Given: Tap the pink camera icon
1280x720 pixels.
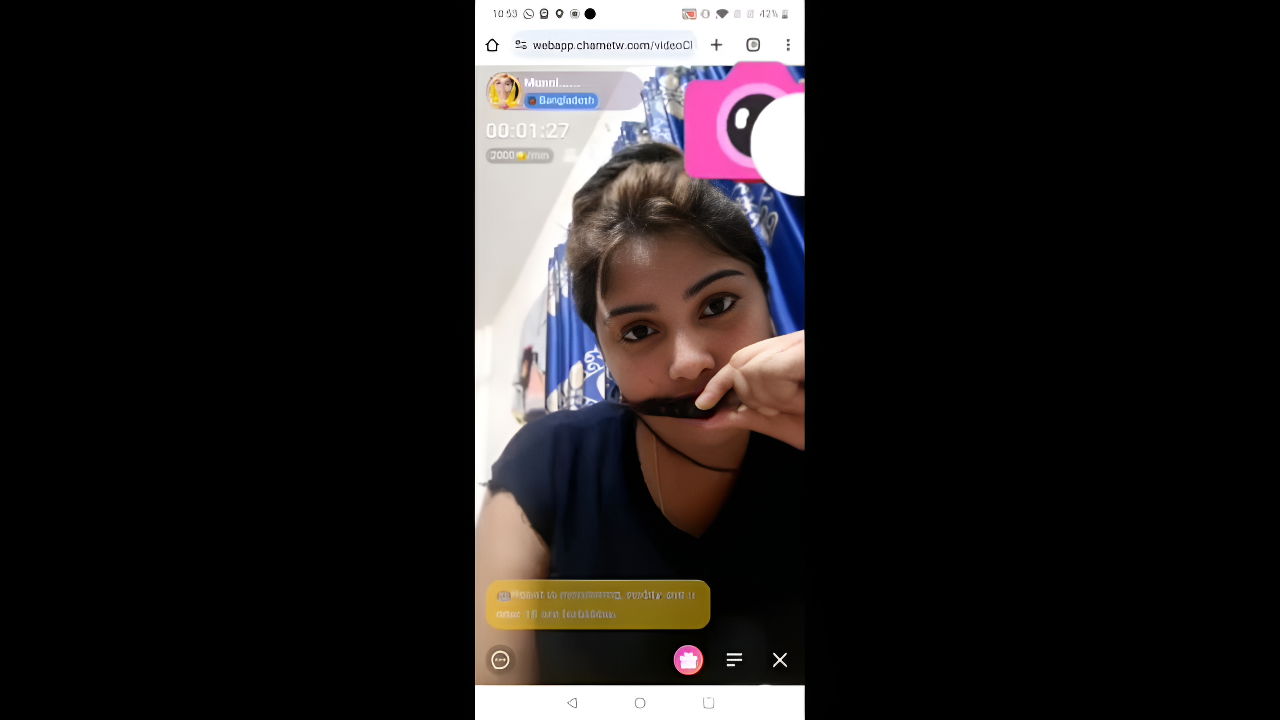Looking at the screenshot, I should click(740, 122).
